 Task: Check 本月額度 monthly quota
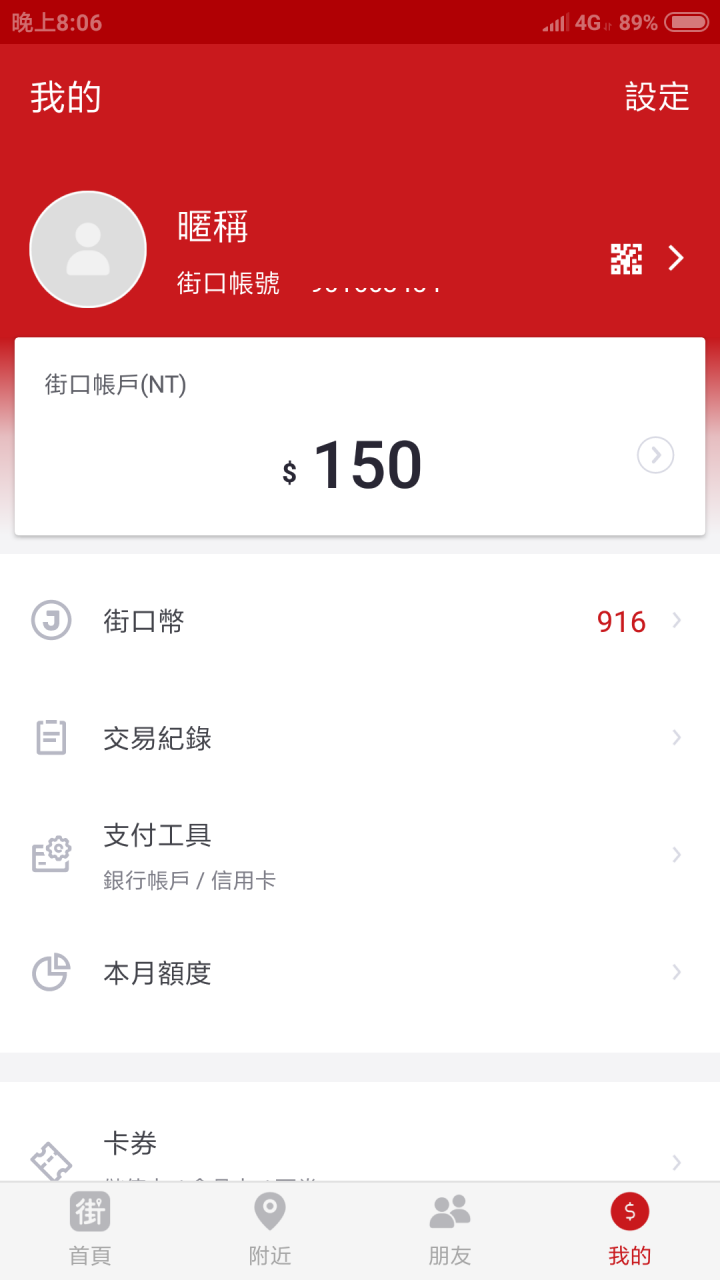tap(360, 972)
